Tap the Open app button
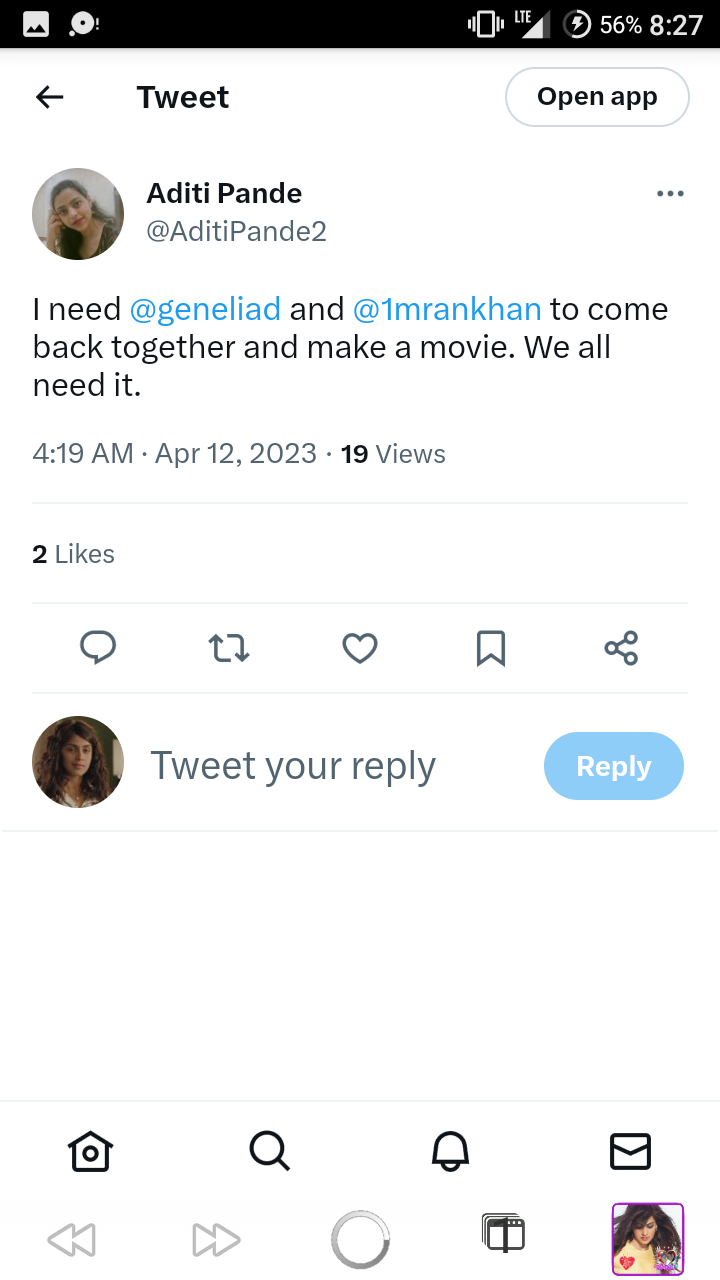Viewport: 720px width, 1280px height. point(597,97)
